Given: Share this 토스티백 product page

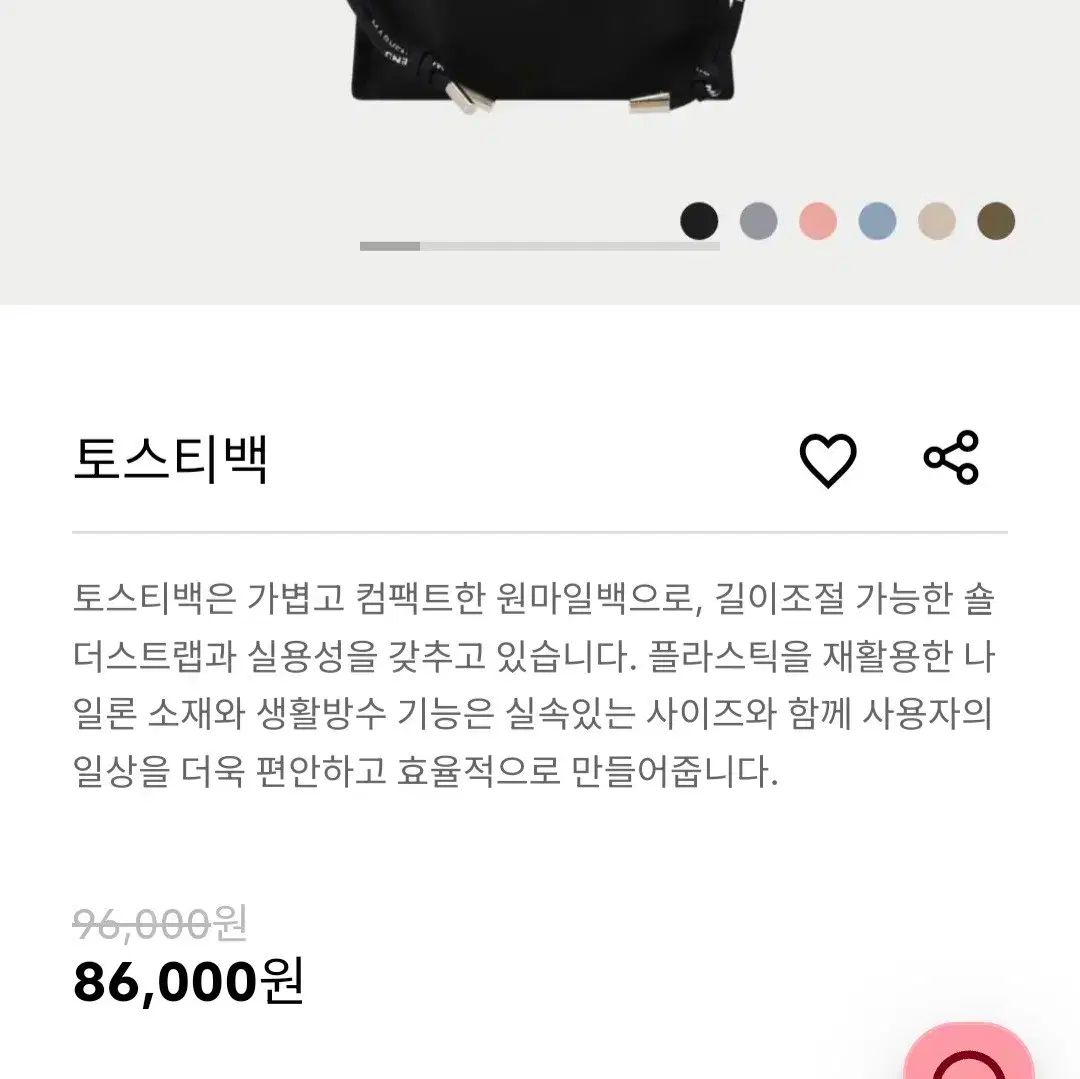Looking at the screenshot, I should [950, 458].
